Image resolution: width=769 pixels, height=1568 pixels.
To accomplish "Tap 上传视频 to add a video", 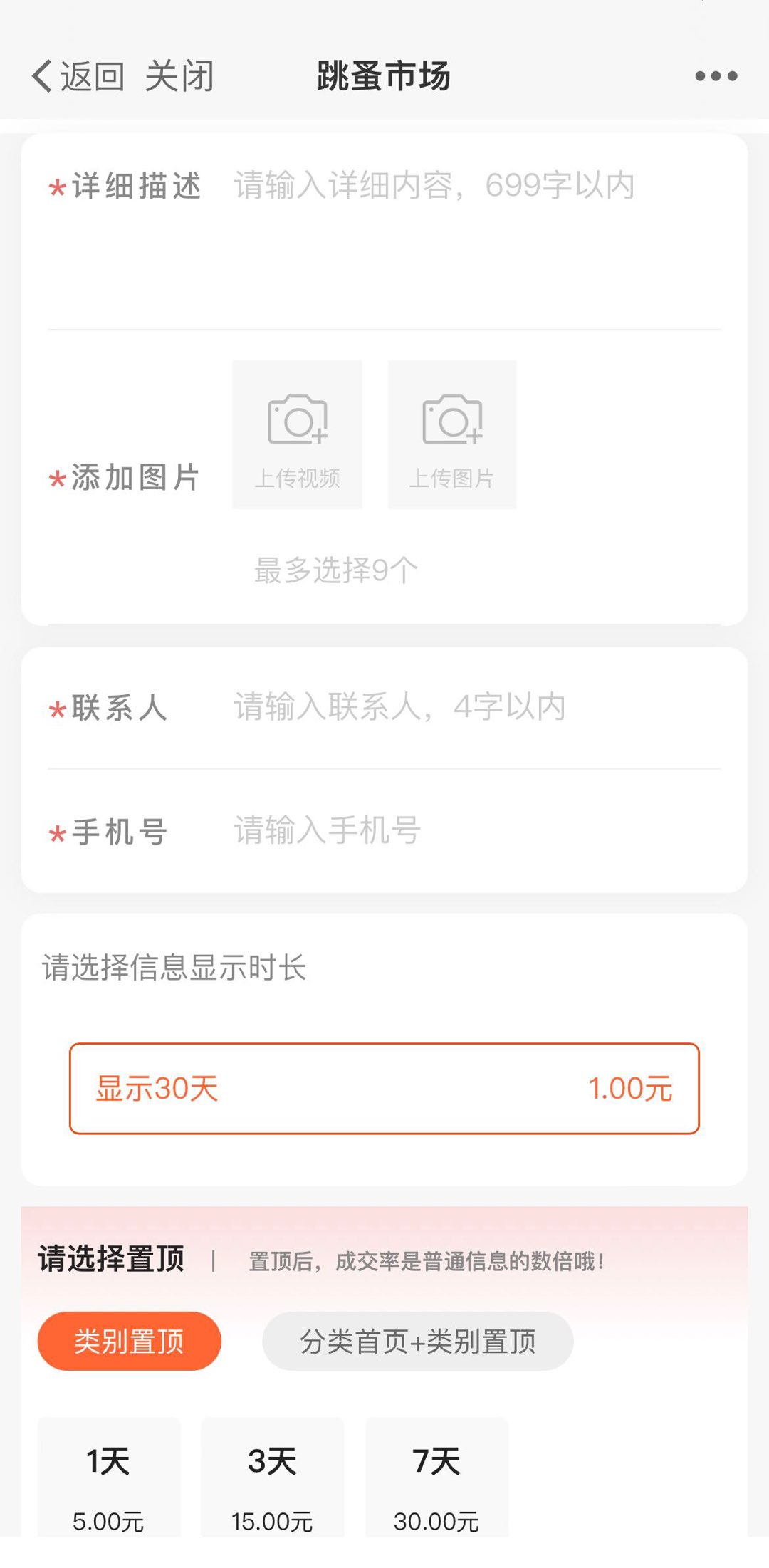I will (297, 434).
